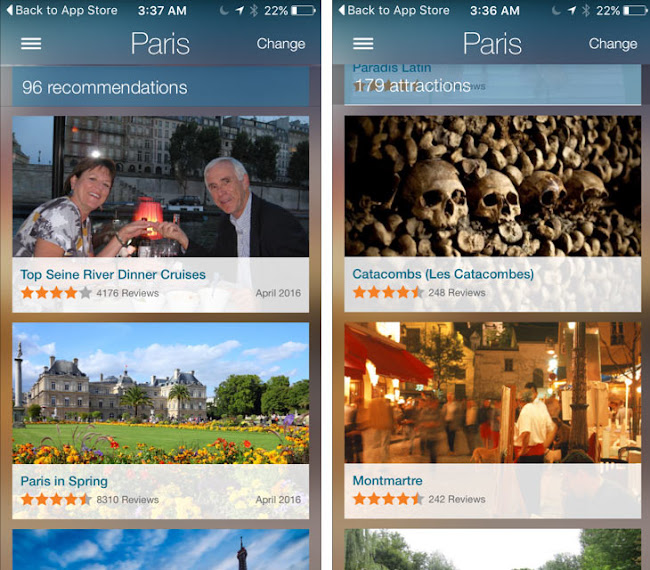
Task: Open the hamburger menu on the recommendations screen
Action: click(x=31, y=44)
